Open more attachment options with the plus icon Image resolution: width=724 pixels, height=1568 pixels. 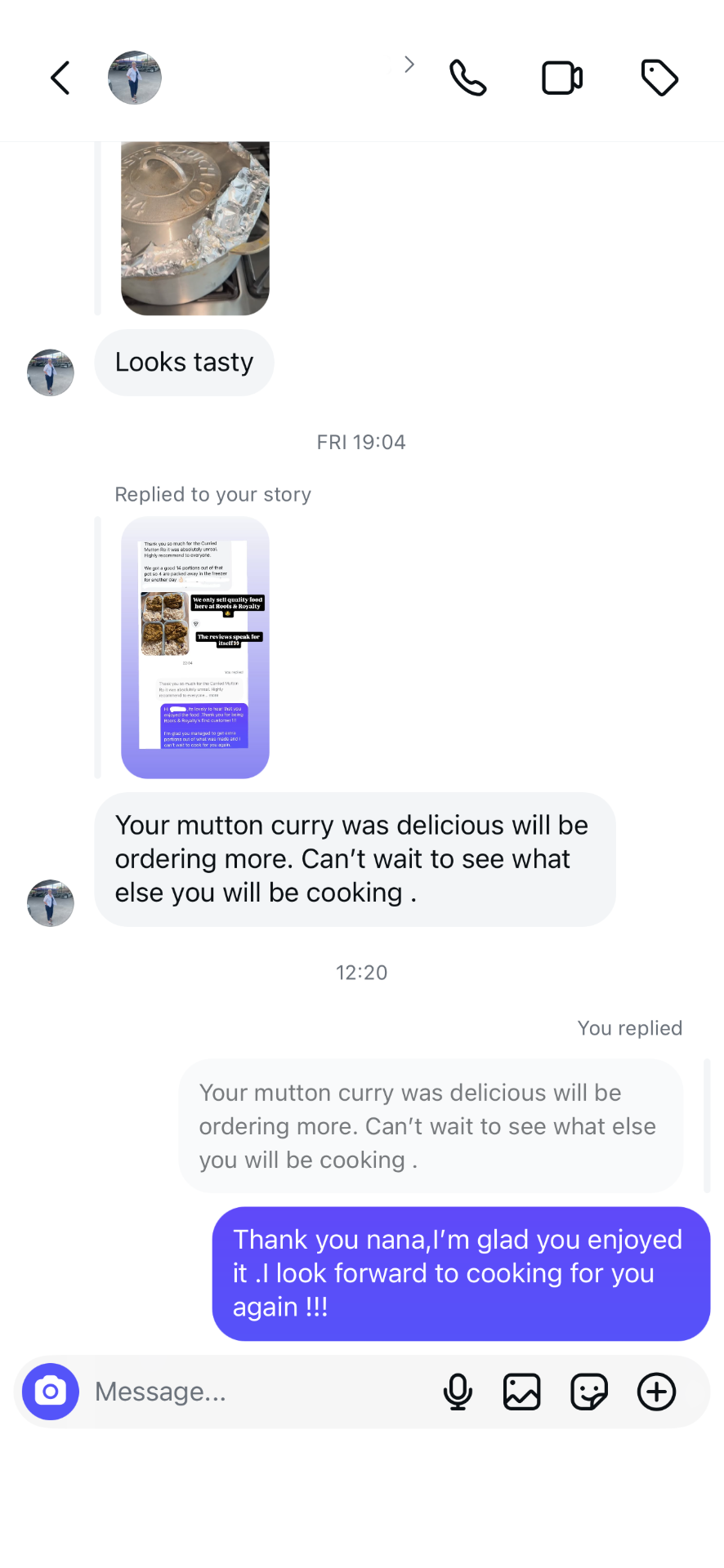pyautogui.click(x=656, y=1392)
